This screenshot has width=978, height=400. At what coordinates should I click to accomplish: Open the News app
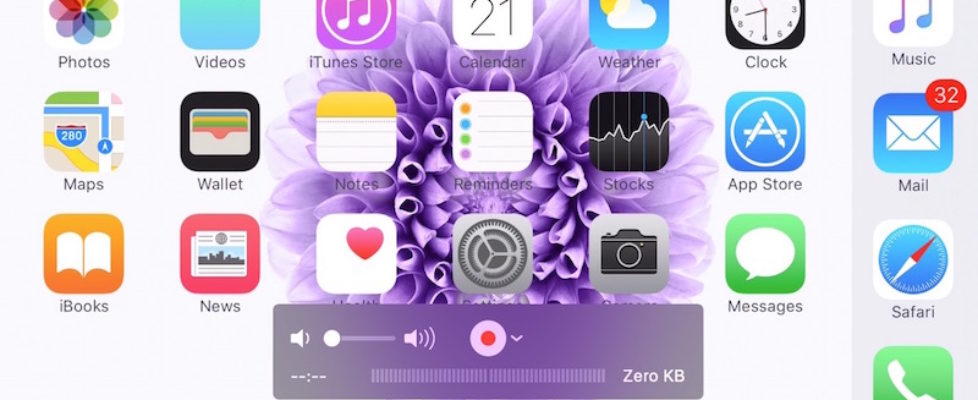coord(220,254)
